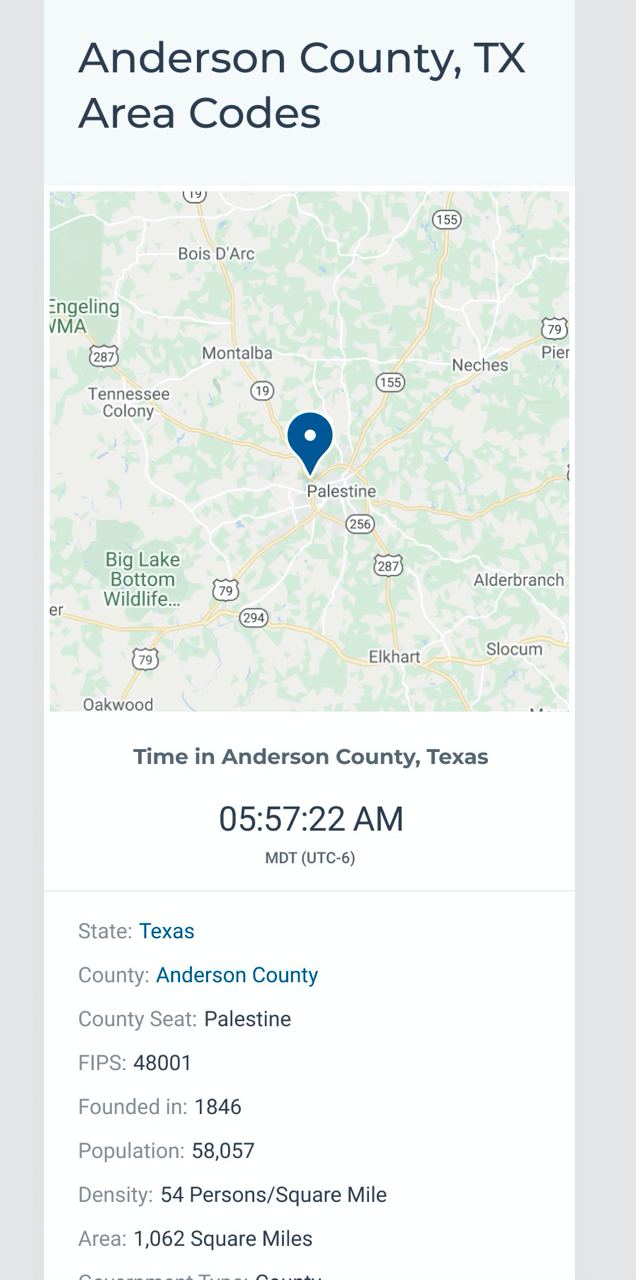
Task: Open the Anderson County link
Action: (x=237, y=975)
